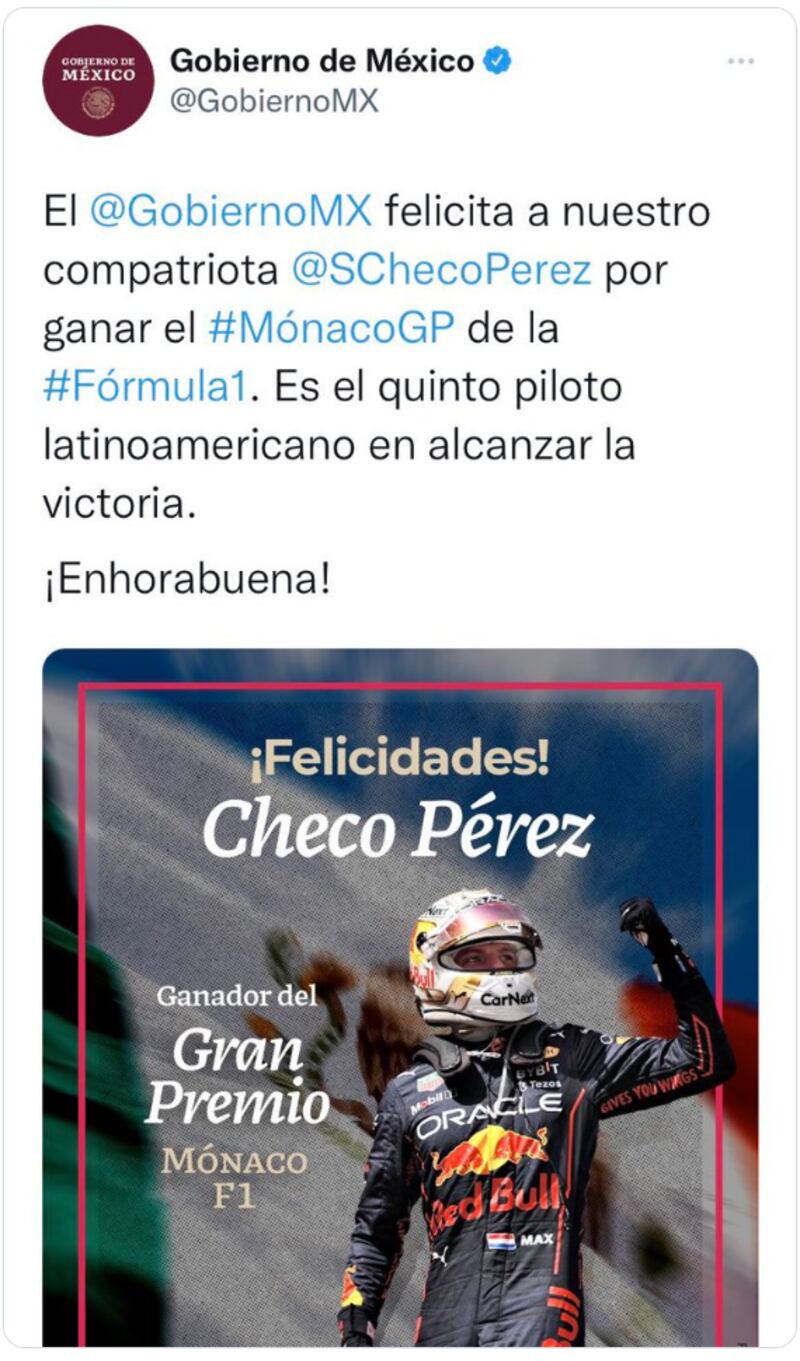Open the @GobiernoMX mention in the tweet text

point(230,212)
